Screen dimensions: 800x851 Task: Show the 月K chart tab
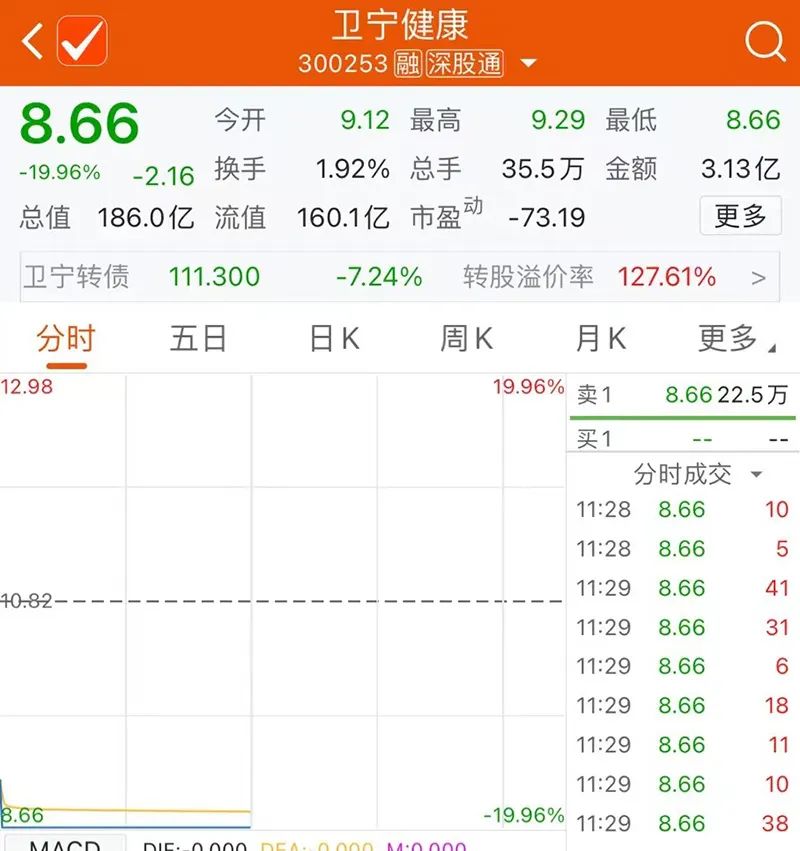coord(600,339)
